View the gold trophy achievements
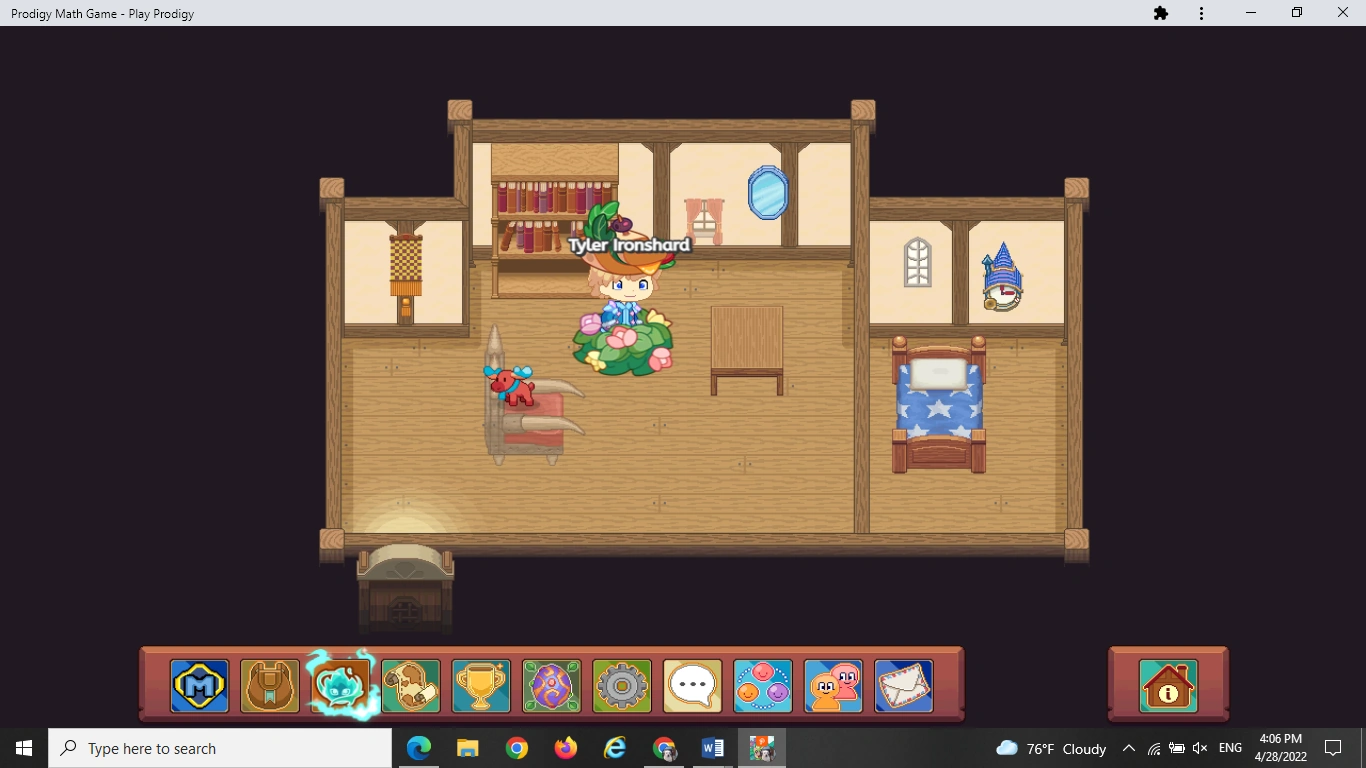 [481, 686]
